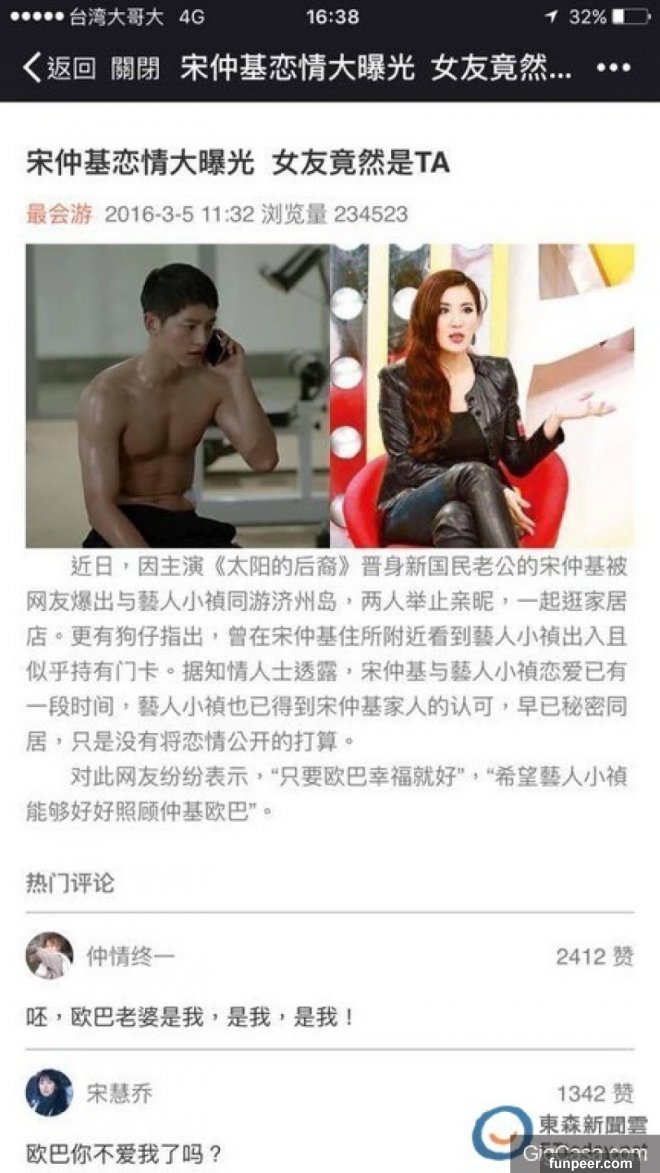The height and width of the screenshot is (1173, 660).
Task: Open 宋慧乔's profile avatar
Action: coord(49,1093)
